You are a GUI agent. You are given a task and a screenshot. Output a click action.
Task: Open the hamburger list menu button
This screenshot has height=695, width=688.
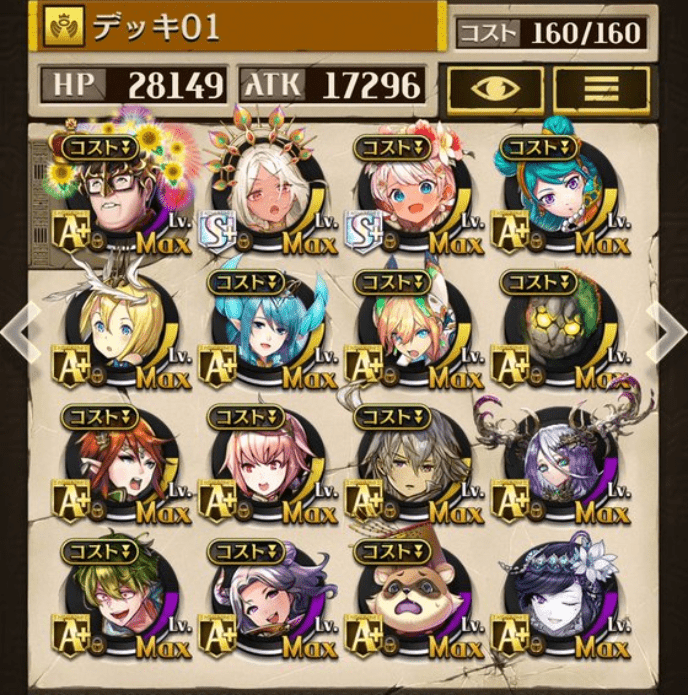[x=601, y=88]
